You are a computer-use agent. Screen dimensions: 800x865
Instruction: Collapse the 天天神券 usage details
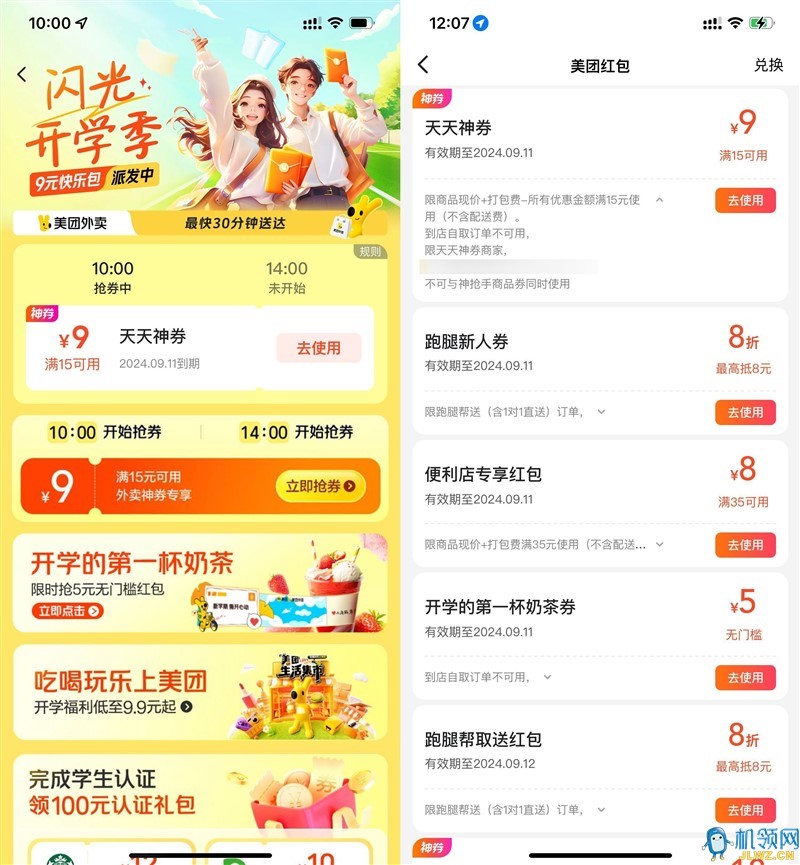(x=659, y=200)
